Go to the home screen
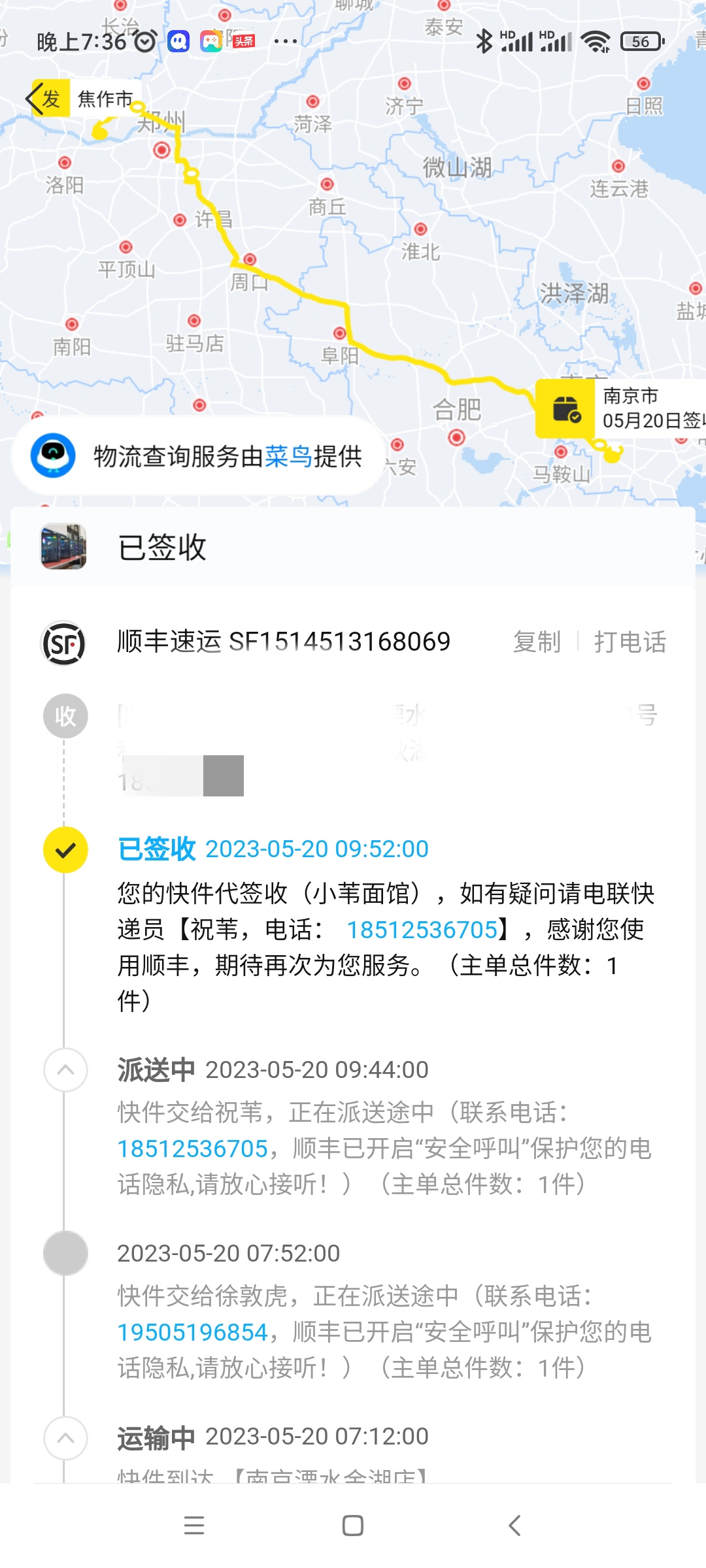The image size is (706, 1568). point(353,1526)
